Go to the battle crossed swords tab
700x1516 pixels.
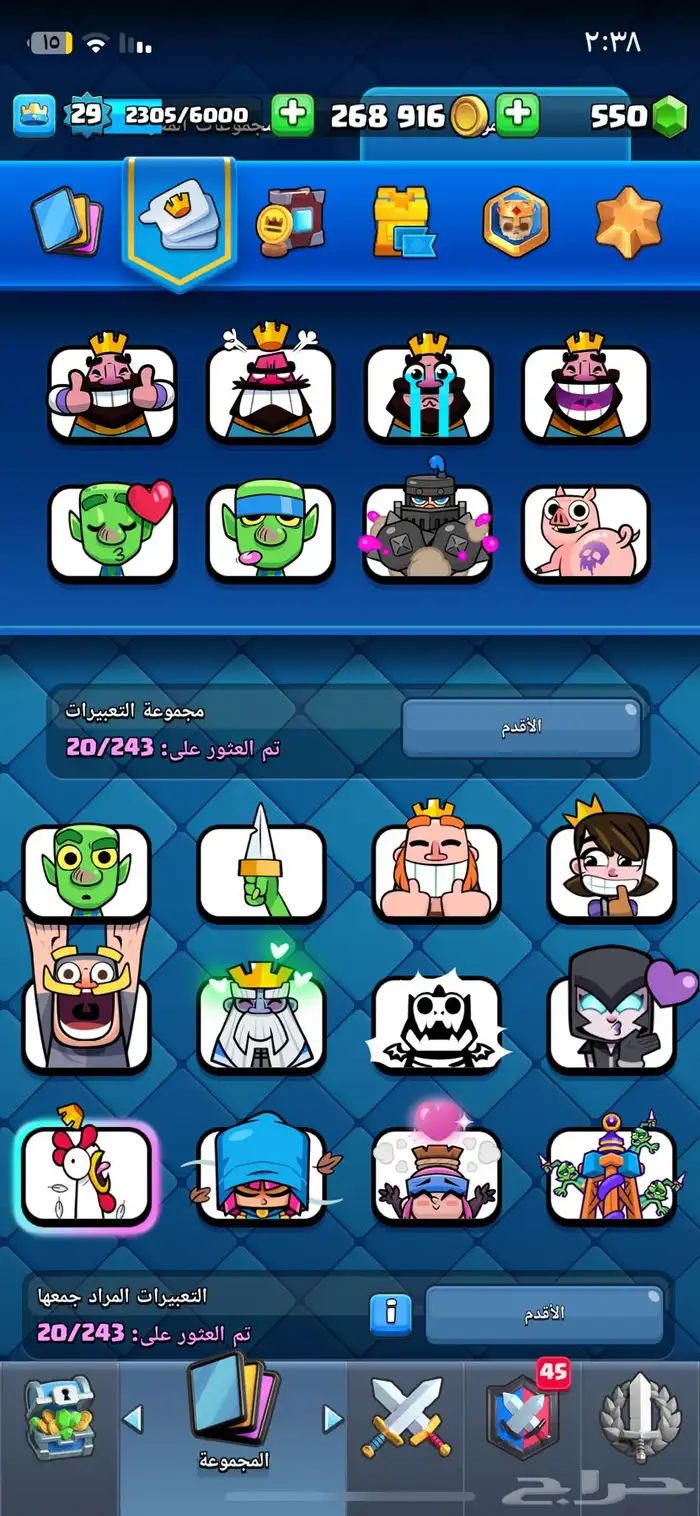coord(406,1417)
